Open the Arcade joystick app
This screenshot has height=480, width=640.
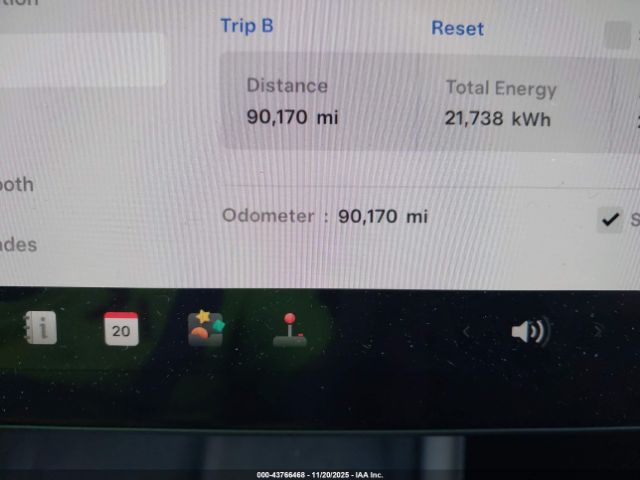(290, 330)
